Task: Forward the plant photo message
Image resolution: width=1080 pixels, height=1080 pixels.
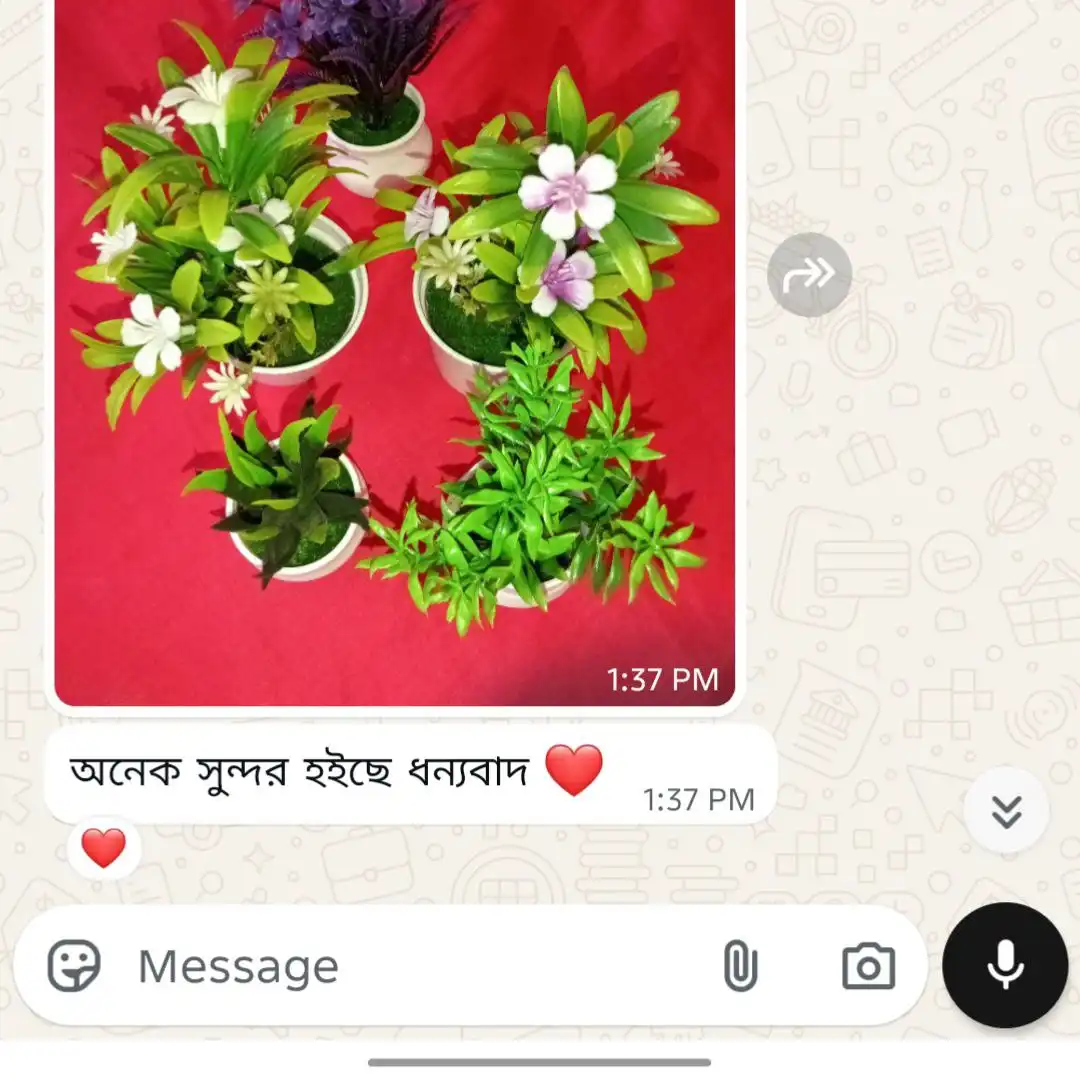Action: [809, 275]
